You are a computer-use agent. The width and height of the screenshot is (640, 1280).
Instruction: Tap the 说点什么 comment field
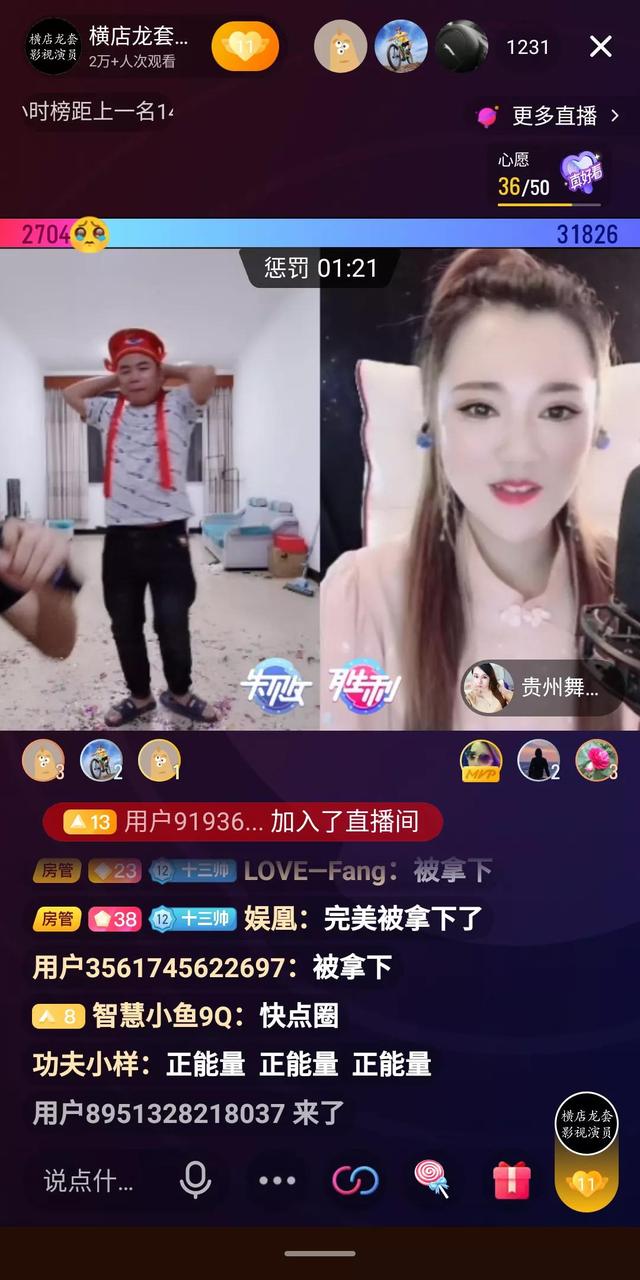88,1181
